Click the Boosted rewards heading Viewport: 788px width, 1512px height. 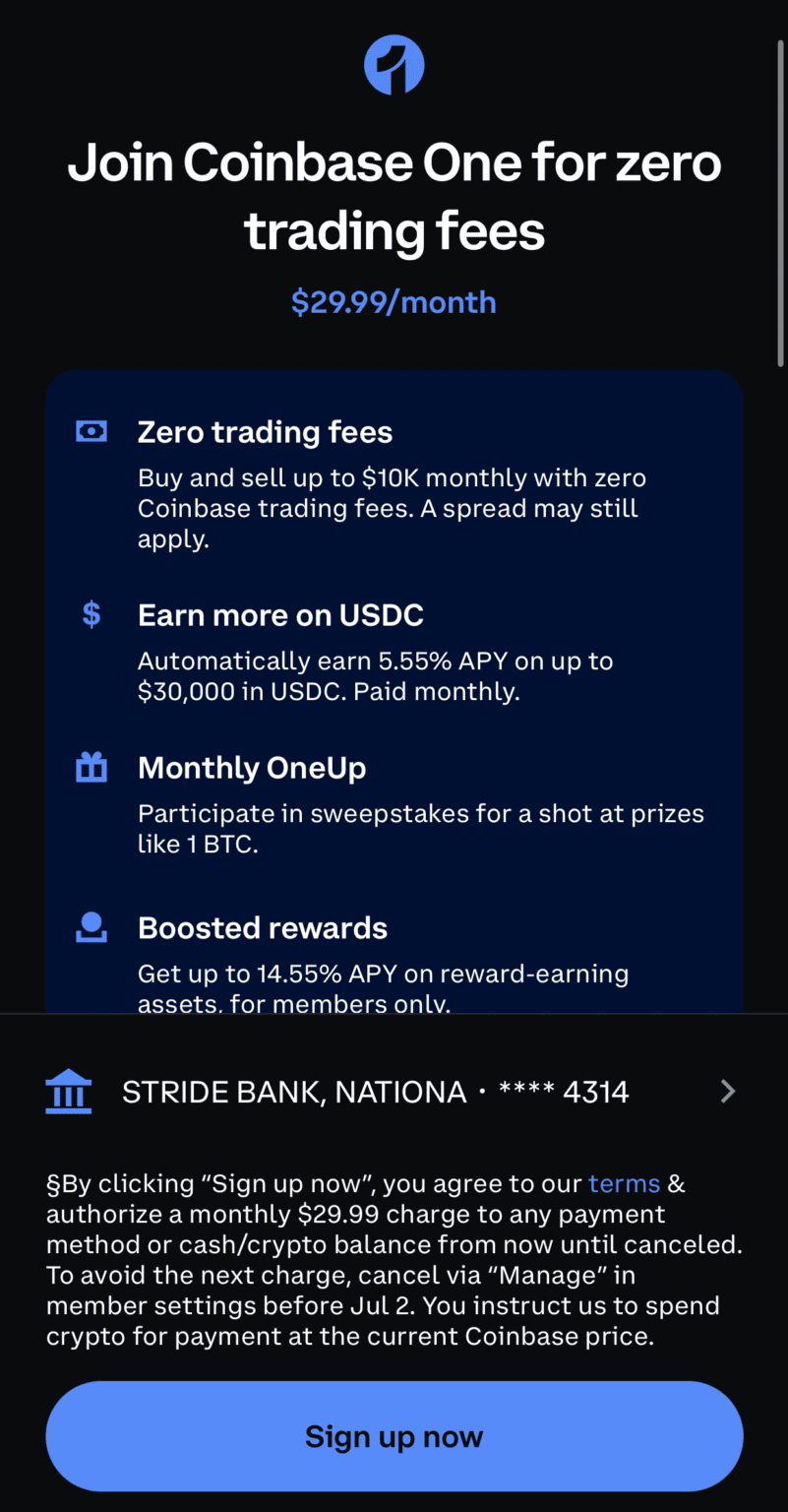point(262,926)
